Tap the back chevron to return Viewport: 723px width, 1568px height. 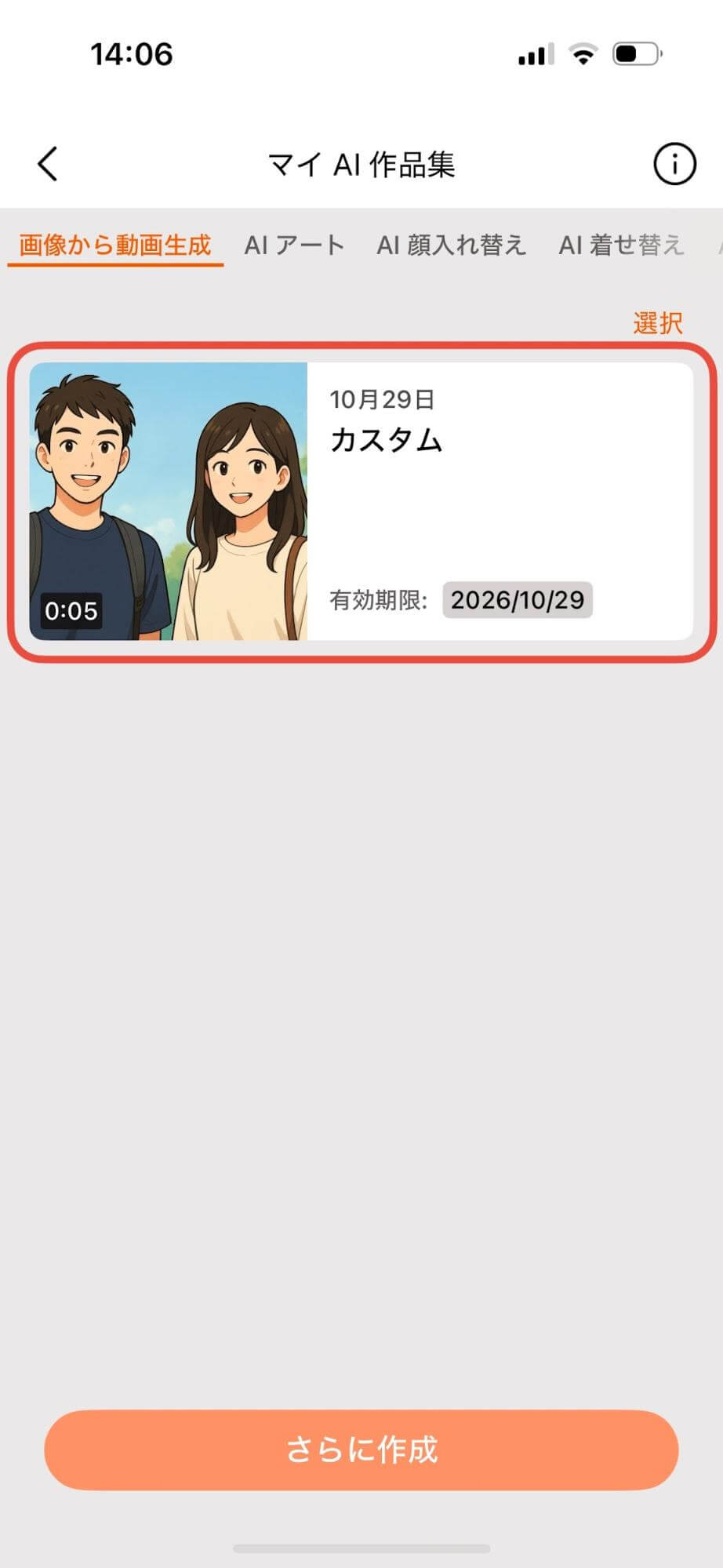47,164
